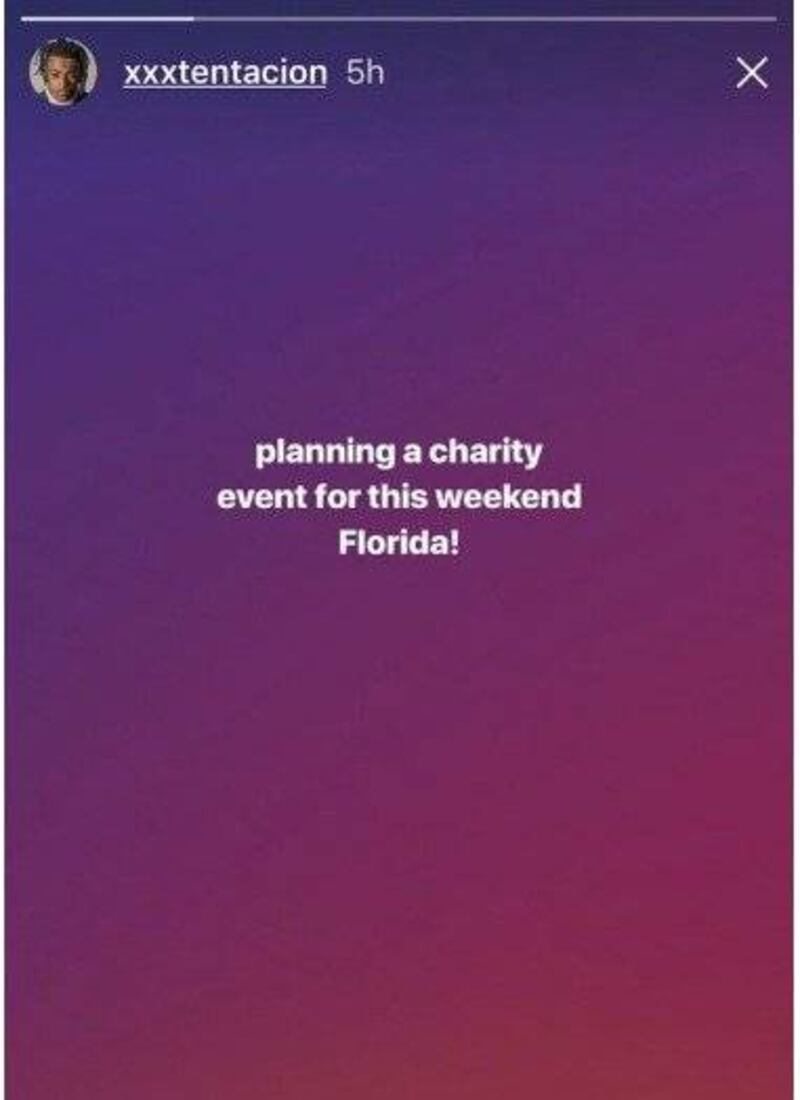
Task: Open the xxxtentacion username link
Action: pyautogui.click(x=224, y=73)
